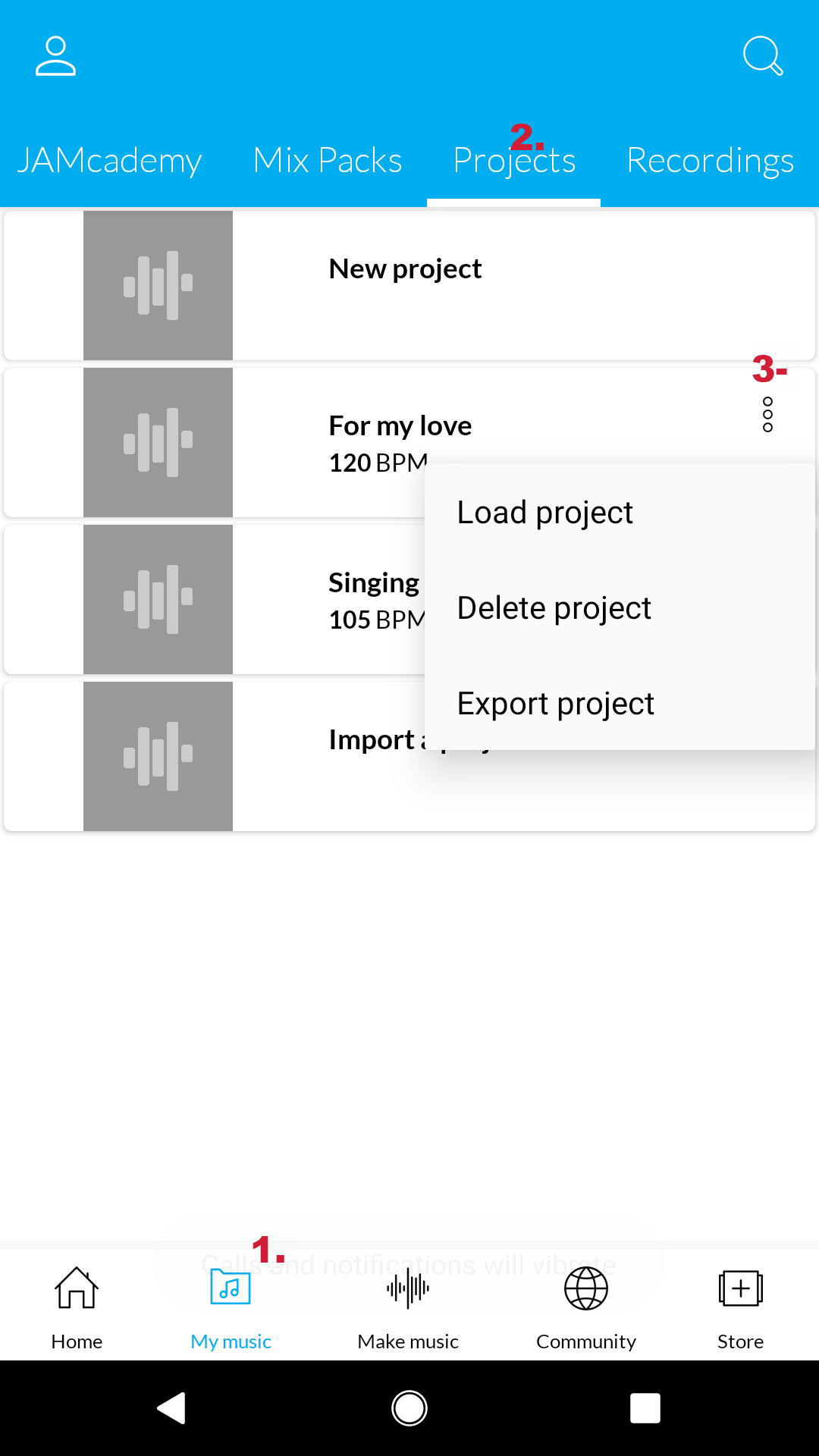Choose Export project from the menu
819x1456 pixels.
pyautogui.click(x=555, y=704)
